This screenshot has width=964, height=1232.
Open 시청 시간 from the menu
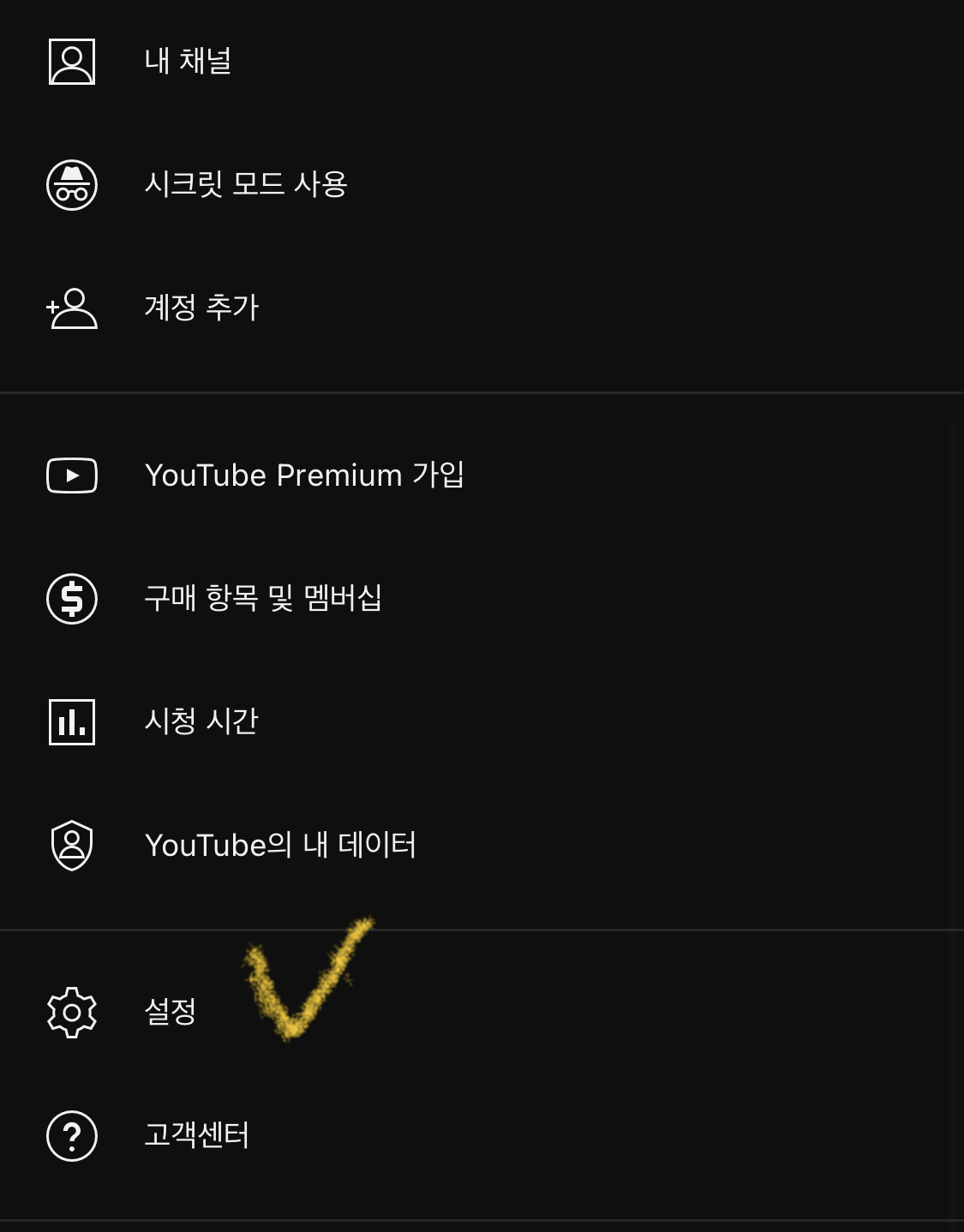(201, 721)
